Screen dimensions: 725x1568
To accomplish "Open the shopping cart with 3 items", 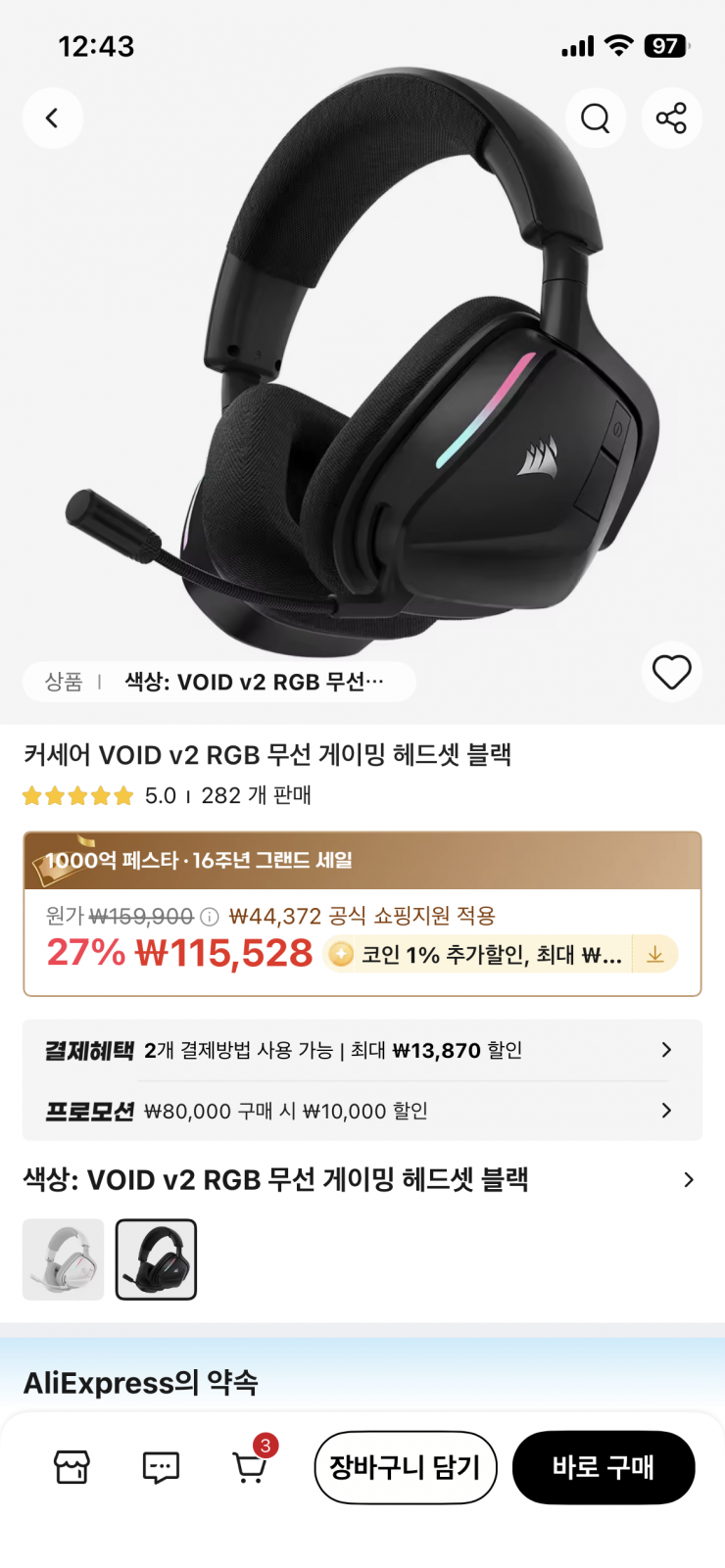I will (x=250, y=1467).
